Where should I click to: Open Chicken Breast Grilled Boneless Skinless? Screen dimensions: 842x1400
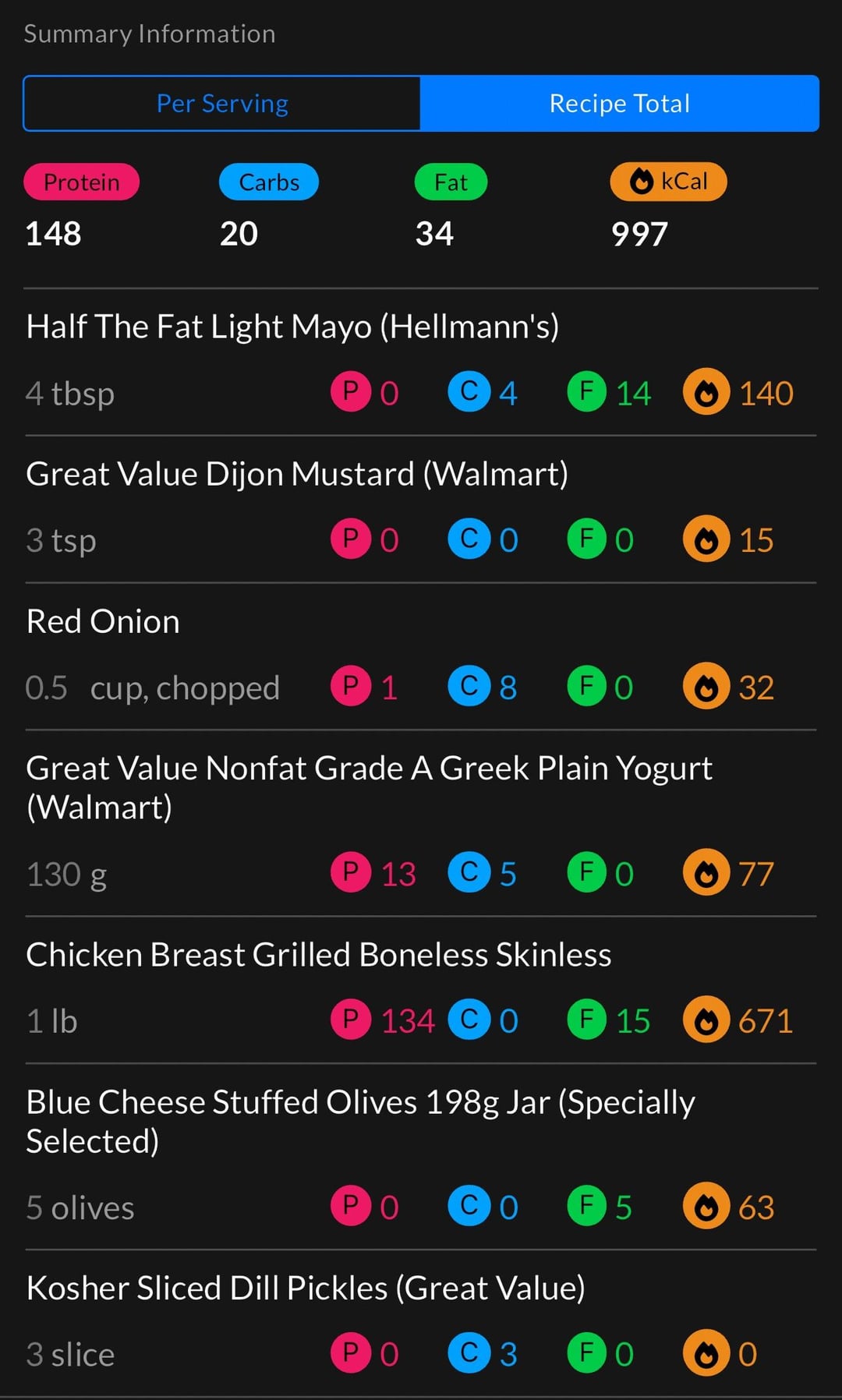[x=318, y=956]
